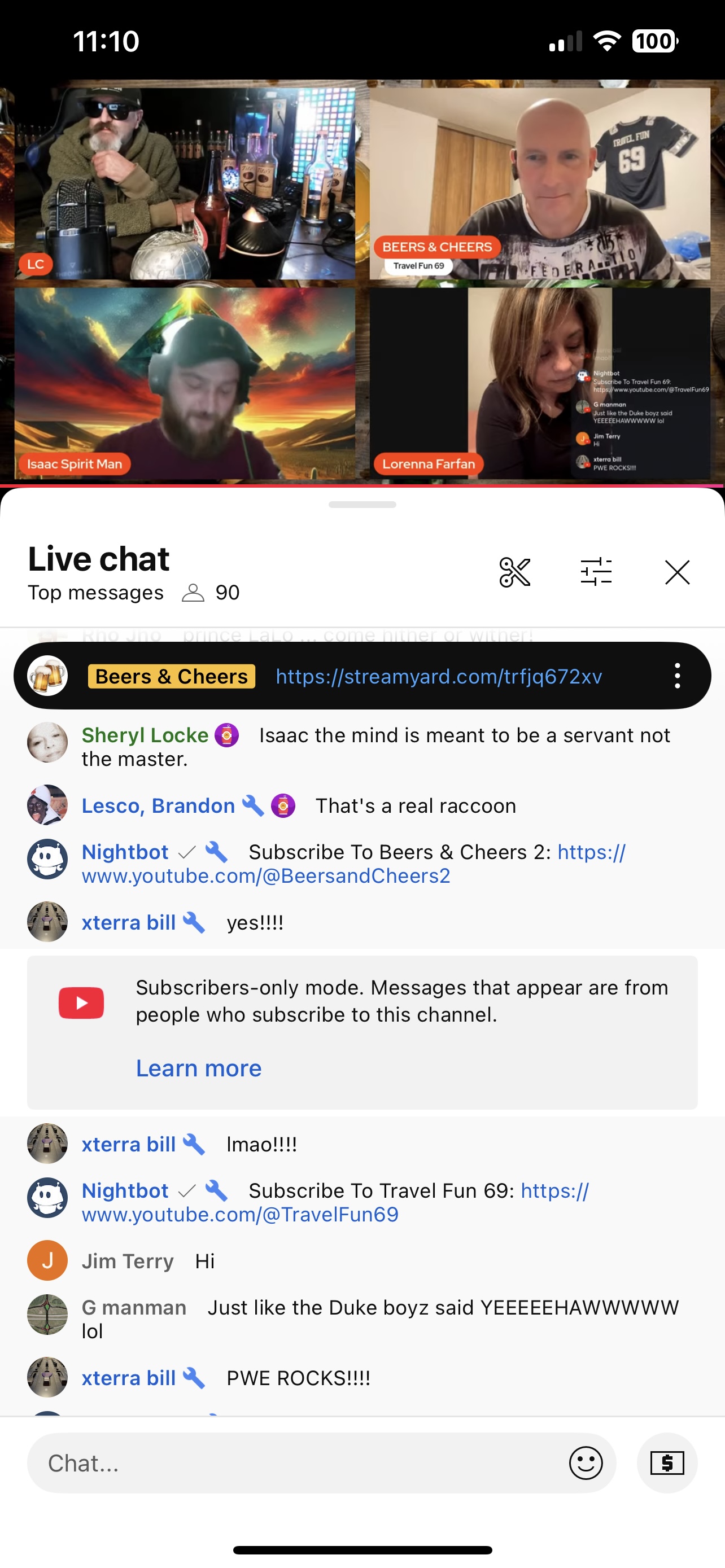This screenshot has width=725, height=1568.
Task: Close the live chat panel
Action: [x=677, y=572]
